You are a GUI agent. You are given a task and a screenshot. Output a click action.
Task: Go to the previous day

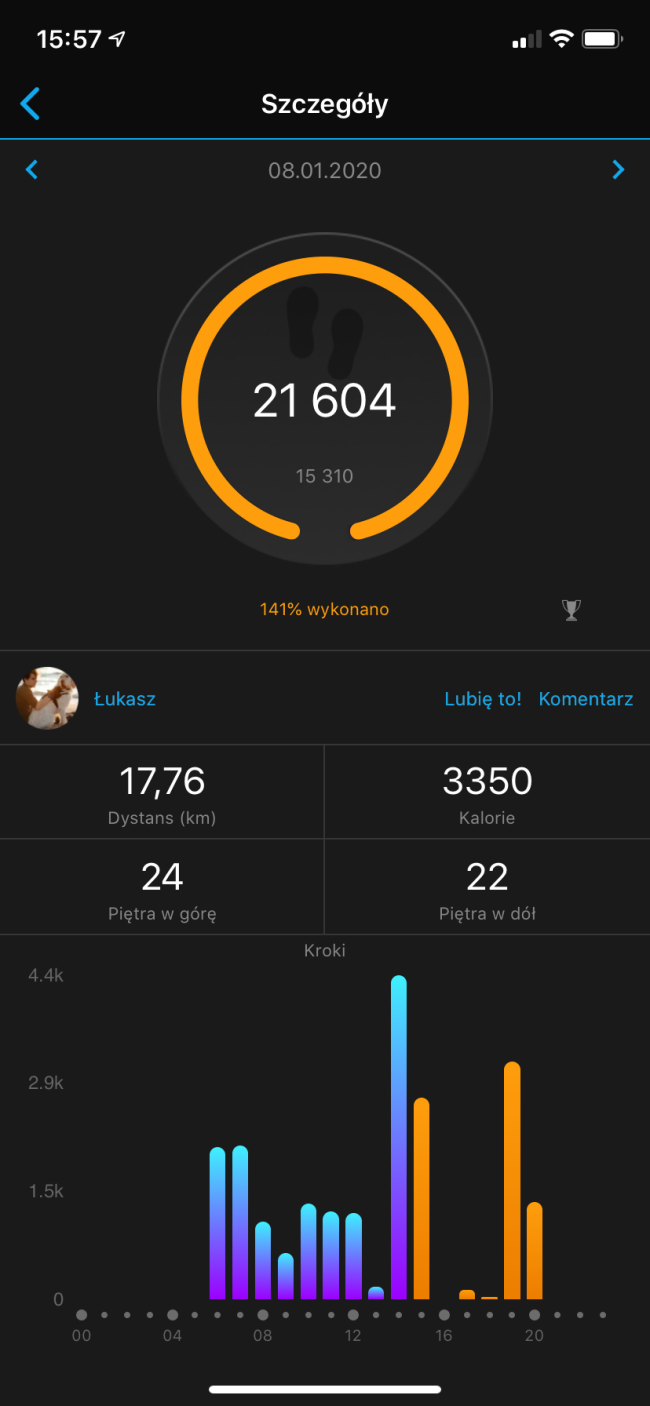32,170
